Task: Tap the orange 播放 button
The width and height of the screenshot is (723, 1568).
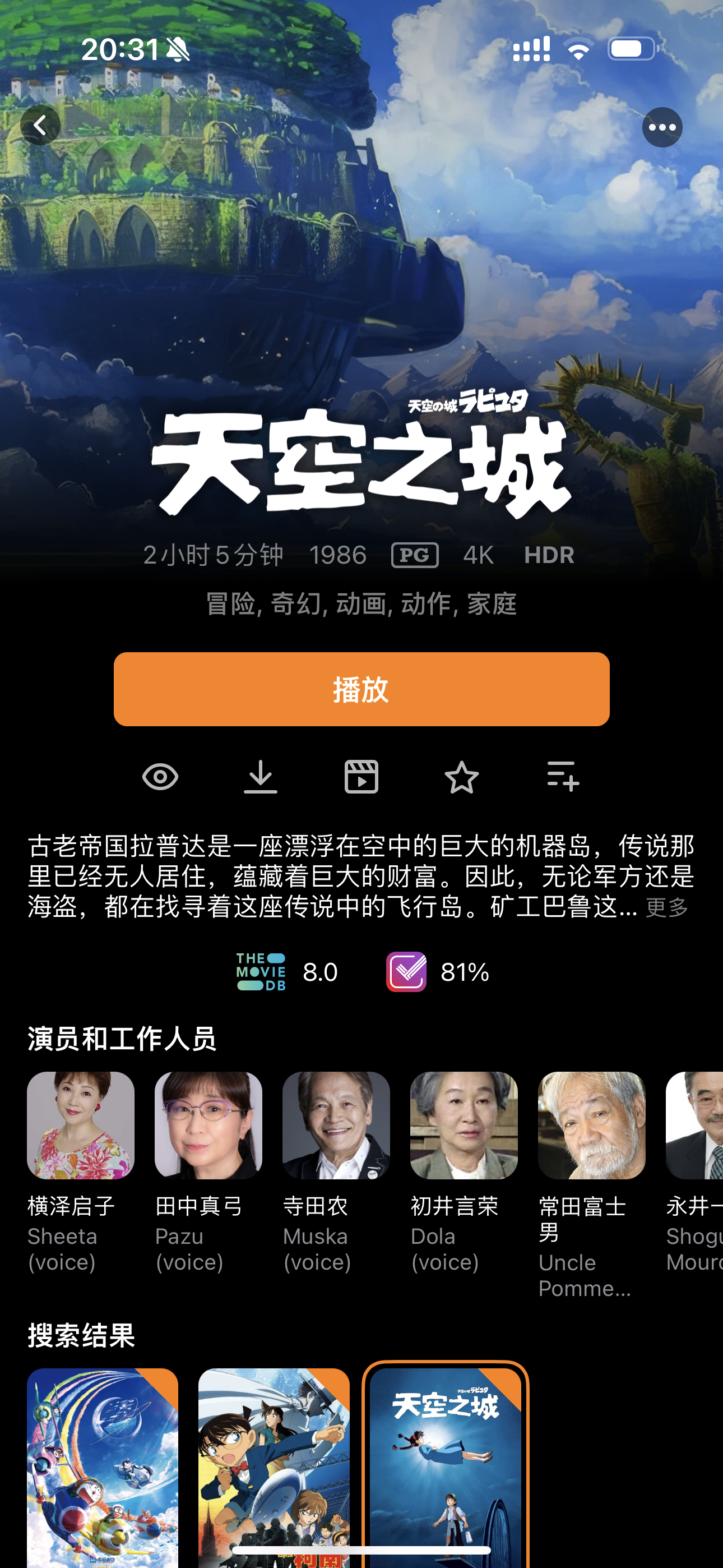Action: tap(361, 689)
